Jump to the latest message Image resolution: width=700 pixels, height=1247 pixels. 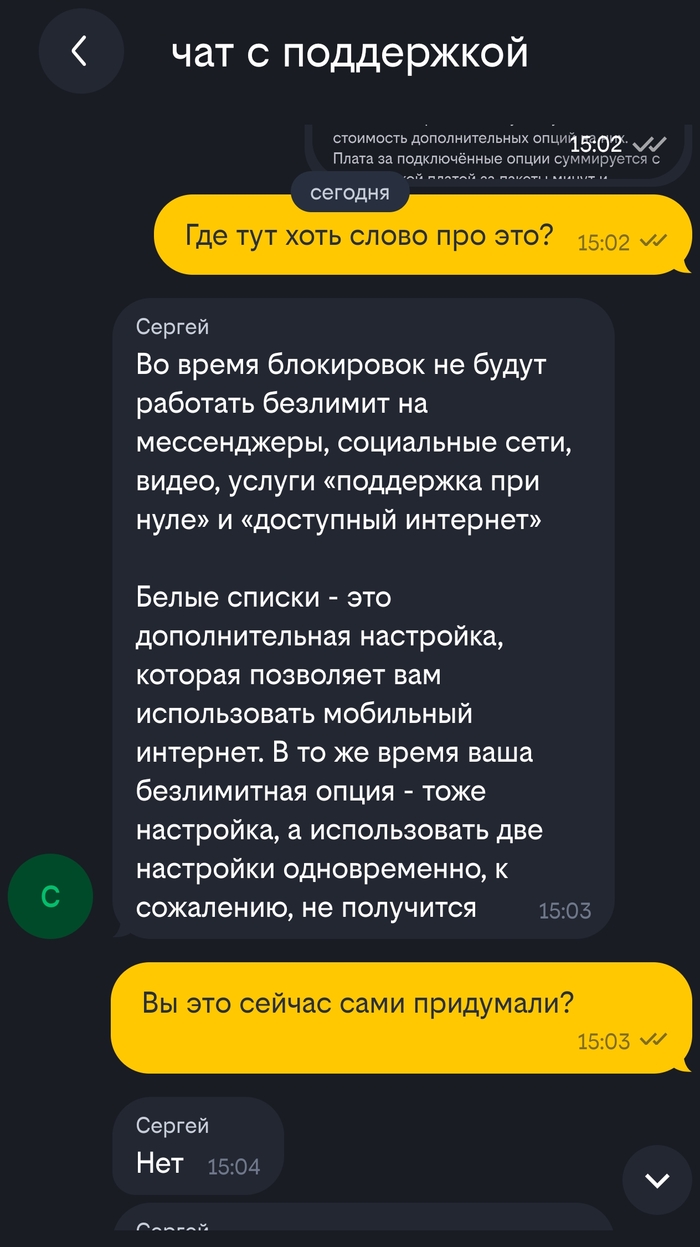point(656,1180)
